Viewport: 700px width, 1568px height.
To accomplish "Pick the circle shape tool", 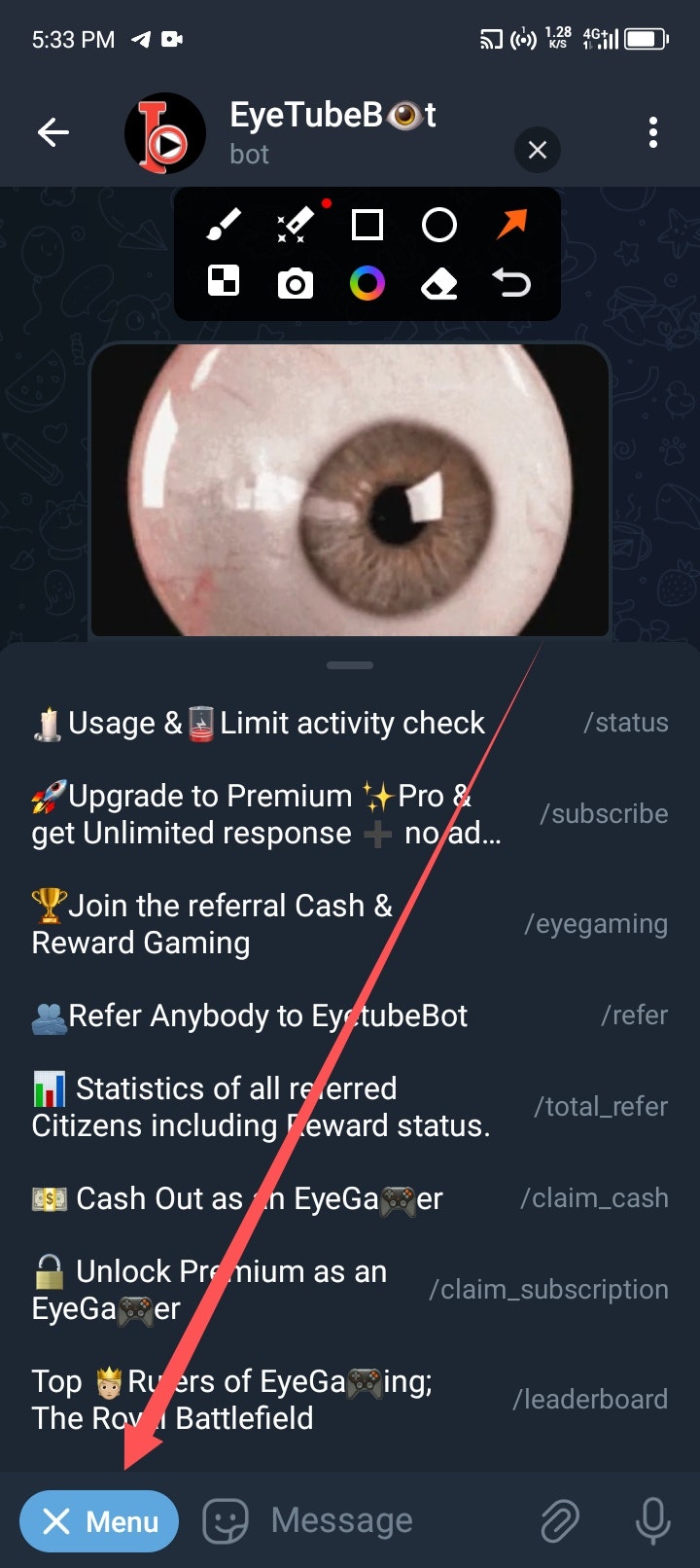I will click(438, 226).
